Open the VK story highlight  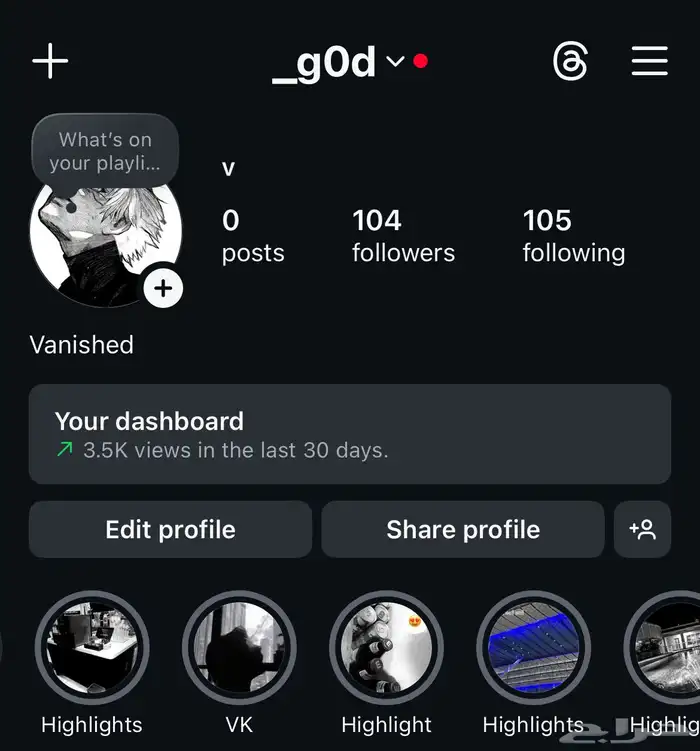point(239,648)
